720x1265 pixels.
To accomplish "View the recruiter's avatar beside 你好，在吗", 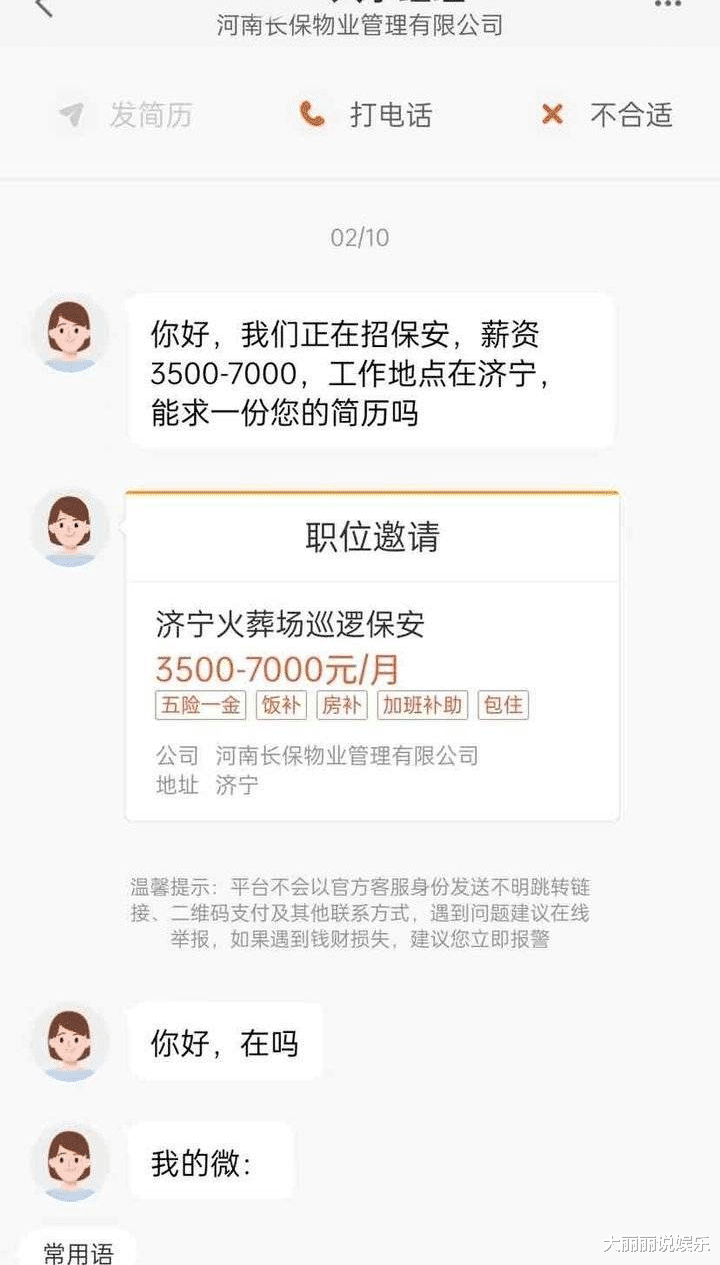I will click(x=70, y=1041).
